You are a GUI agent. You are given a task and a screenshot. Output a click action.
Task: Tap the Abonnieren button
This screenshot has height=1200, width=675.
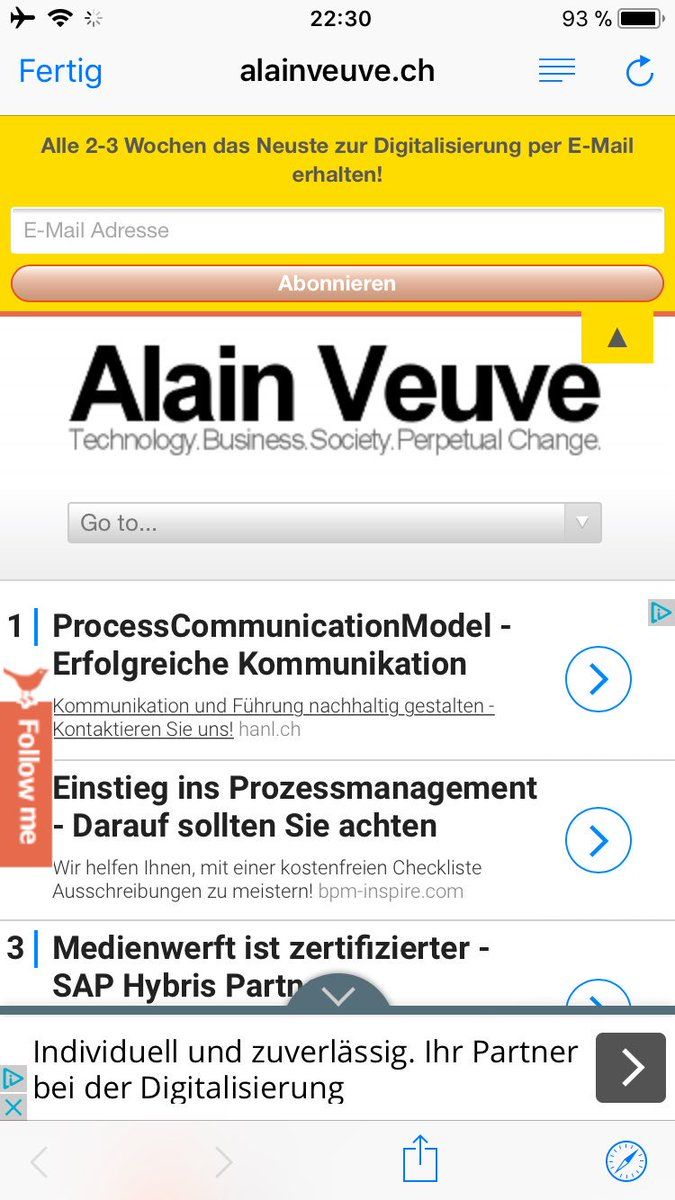[337, 283]
